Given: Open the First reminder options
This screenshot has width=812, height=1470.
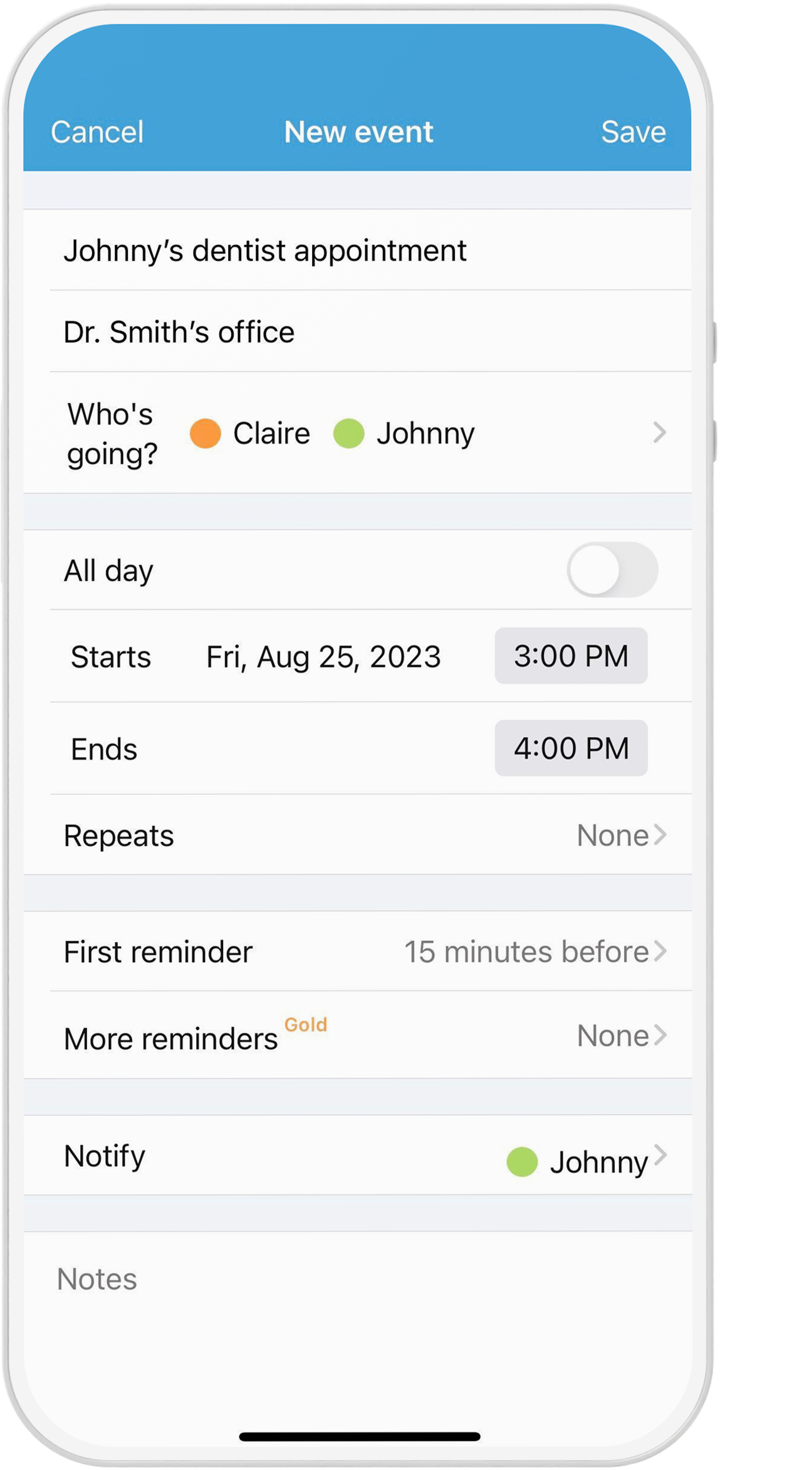Looking at the screenshot, I should coord(358,952).
